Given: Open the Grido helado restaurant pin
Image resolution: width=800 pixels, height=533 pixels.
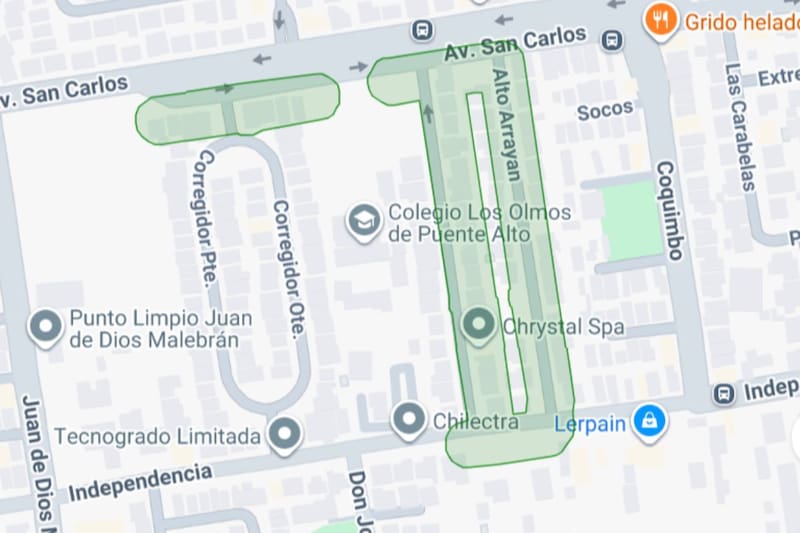Looking at the screenshot, I should coord(659,18).
